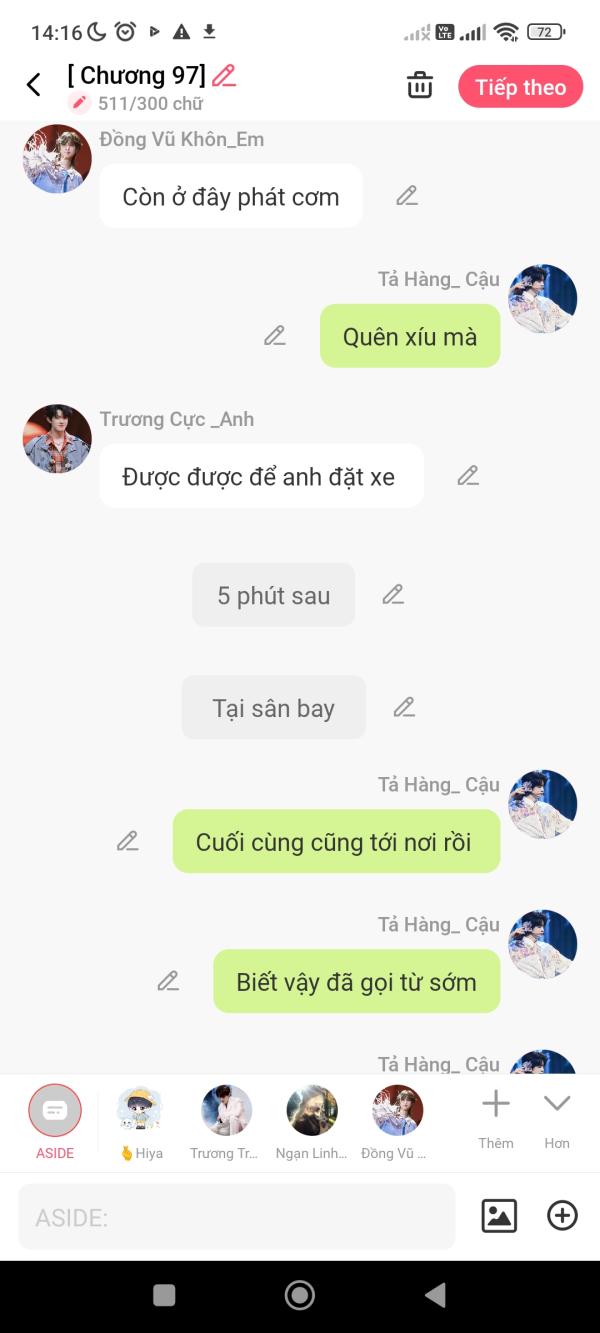Expand the character list with Hơn
This screenshot has height=1333, width=600.
pyautogui.click(x=557, y=1120)
